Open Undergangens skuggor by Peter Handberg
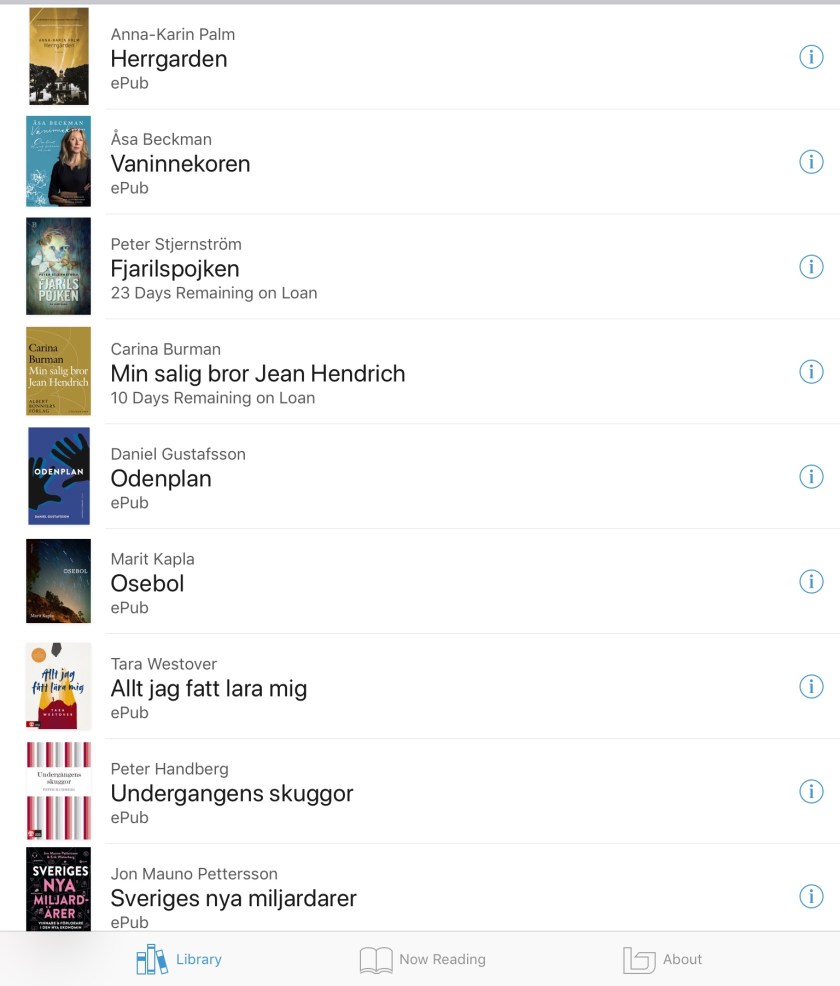The height and width of the screenshot is (986, 840). point(232,794)
